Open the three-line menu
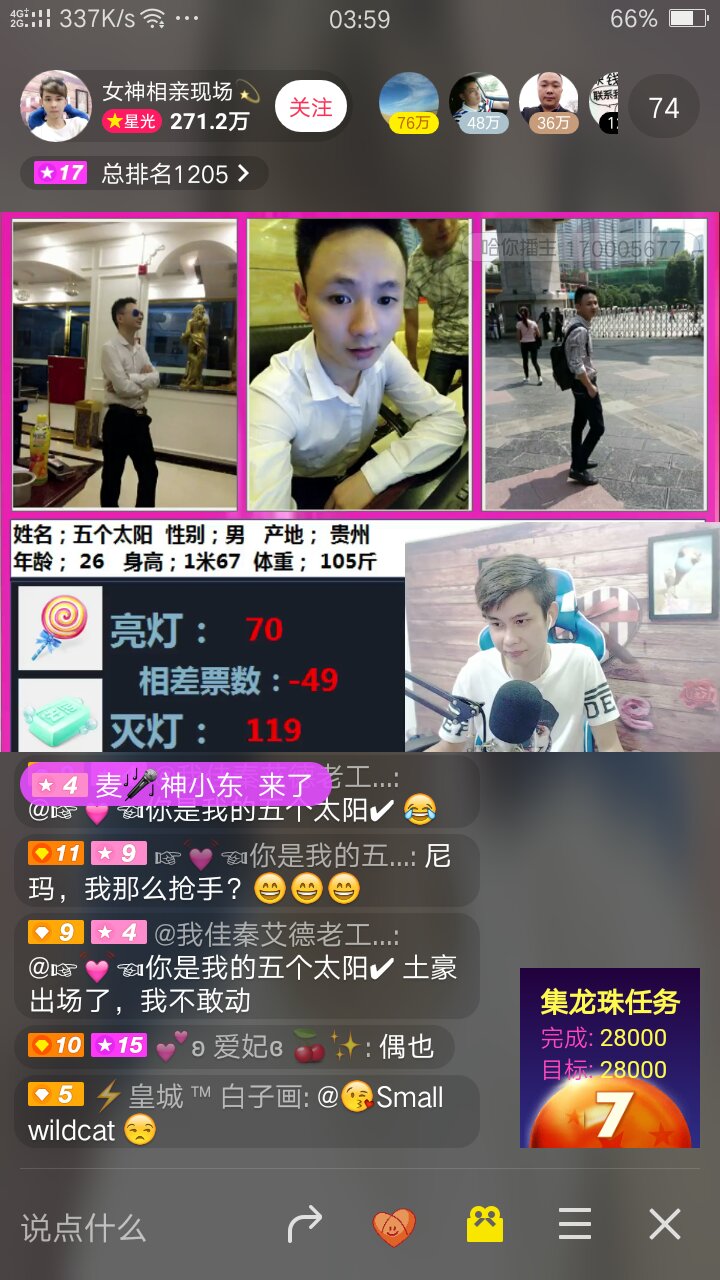This screenshot has height=1280, width=720. tap(575, 1225)
